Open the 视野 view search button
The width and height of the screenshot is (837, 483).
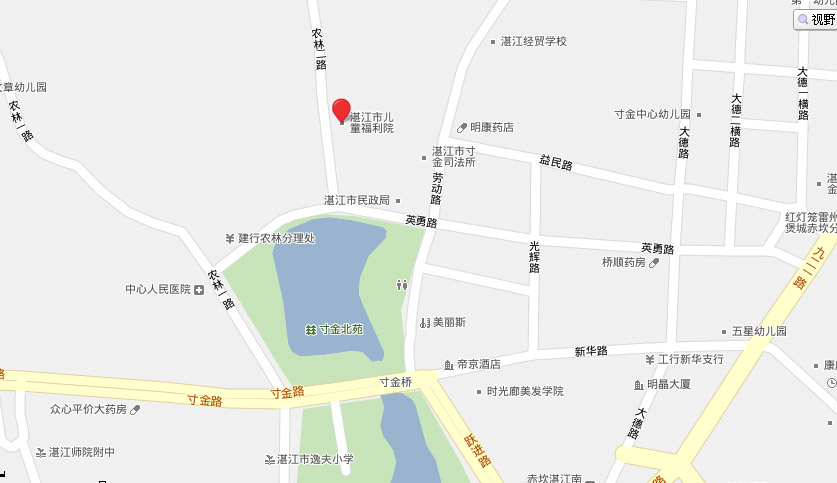click(x=815, y=19)
